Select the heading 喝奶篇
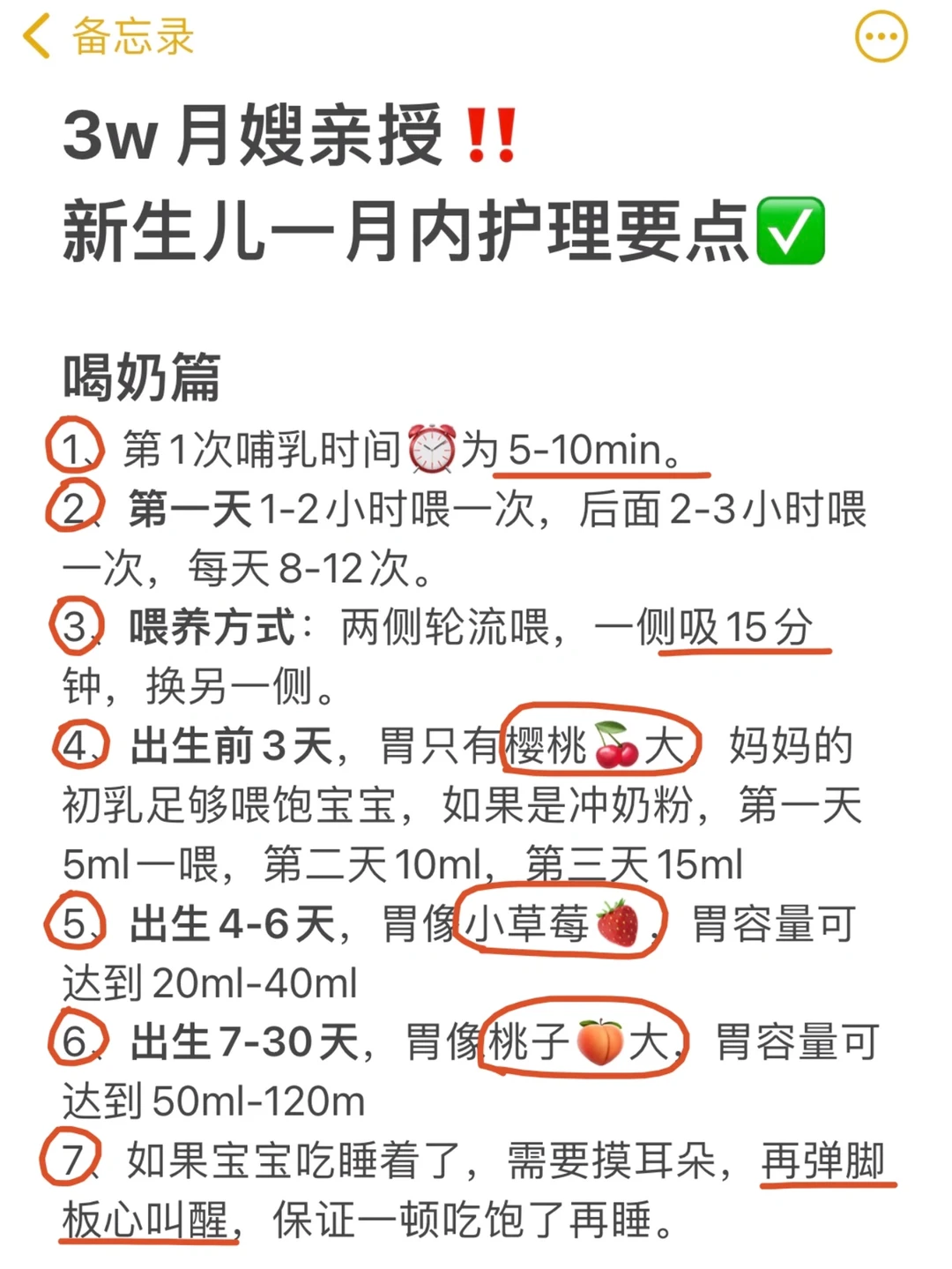 (x=143, y=377)
